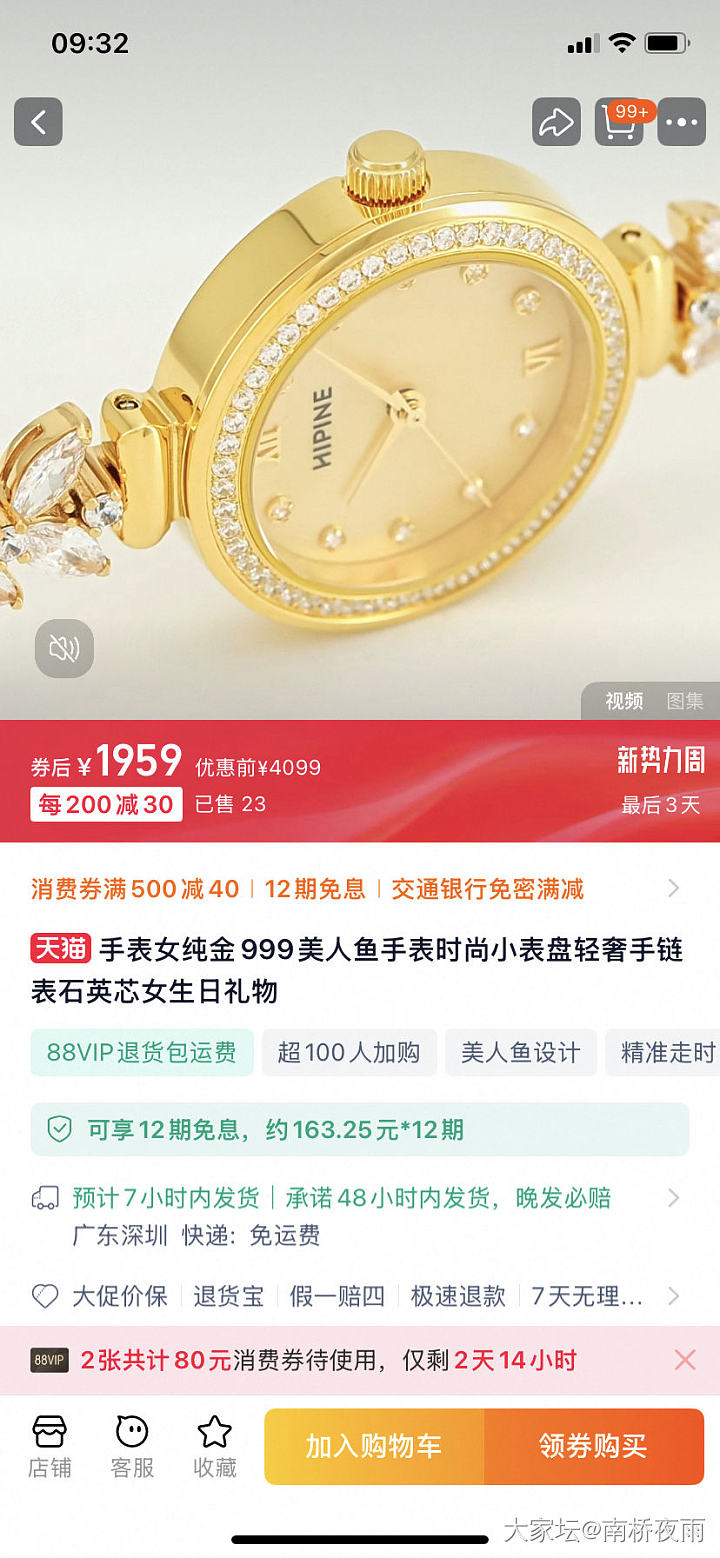The height and width of the screenshot is (1558, 720).
Task: Open the shopping cart
Action: click(620, 122)
